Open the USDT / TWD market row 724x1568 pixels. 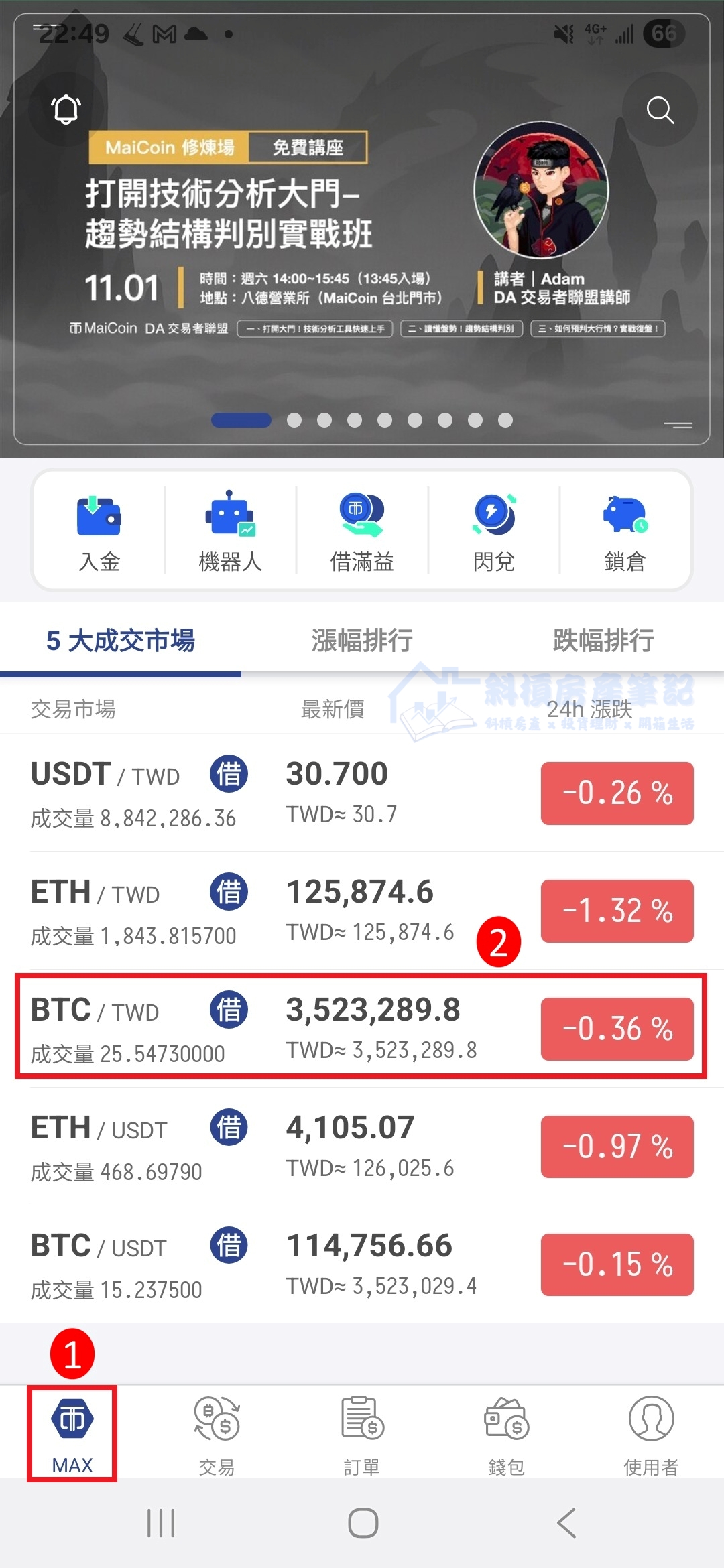(x=362, y=793)
